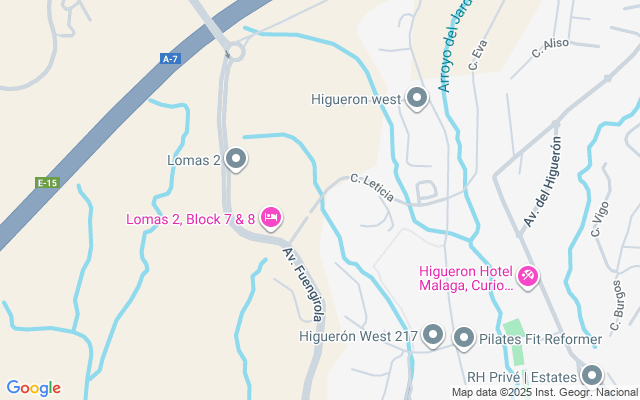Open the RH Privé | Estates marker
The width and height of the screenshot is (640, 400).
pyautogui.click(x=592, y=376)
